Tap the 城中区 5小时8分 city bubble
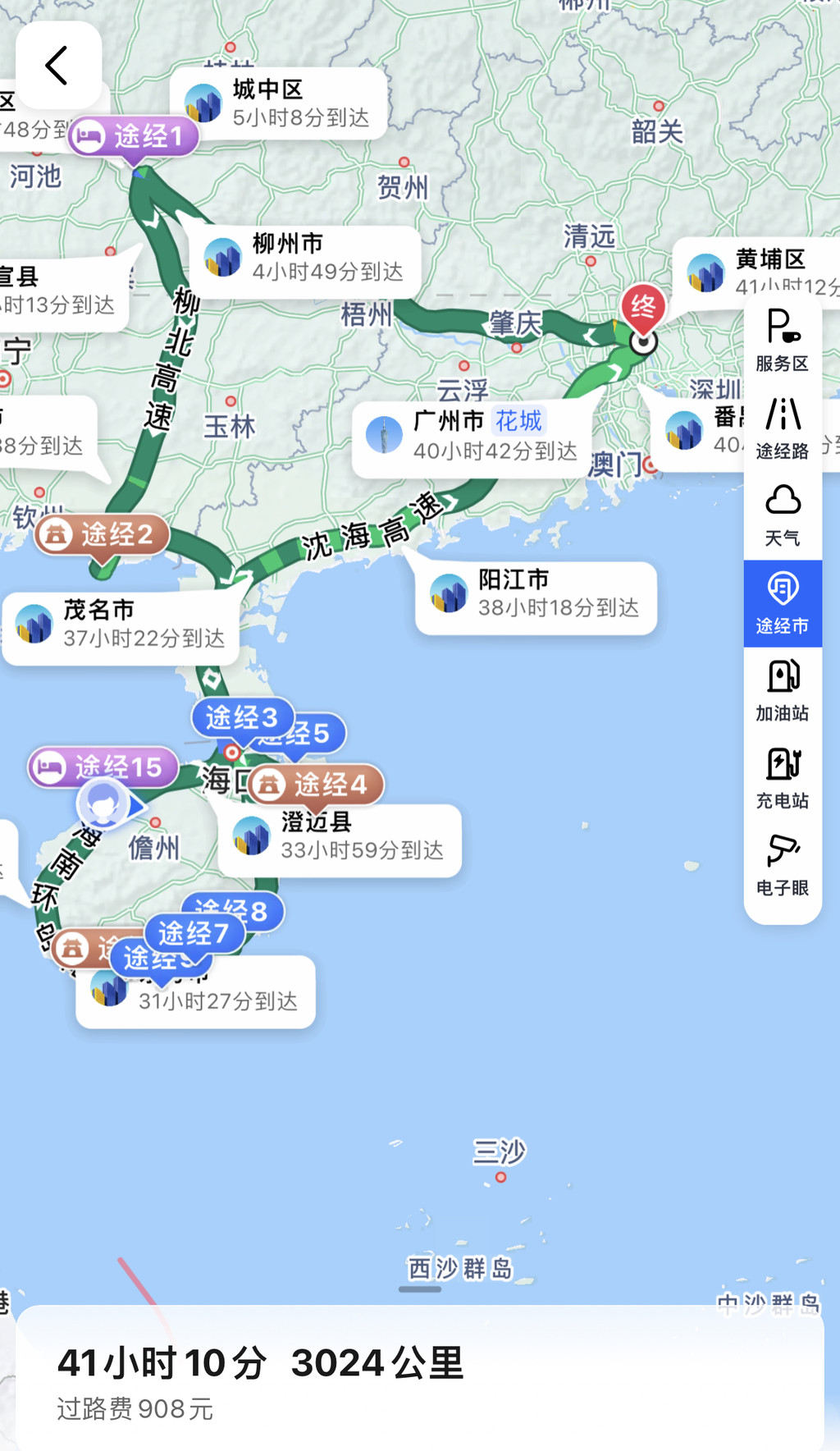Screen dimensions: 840x1451 pos(279,103)
